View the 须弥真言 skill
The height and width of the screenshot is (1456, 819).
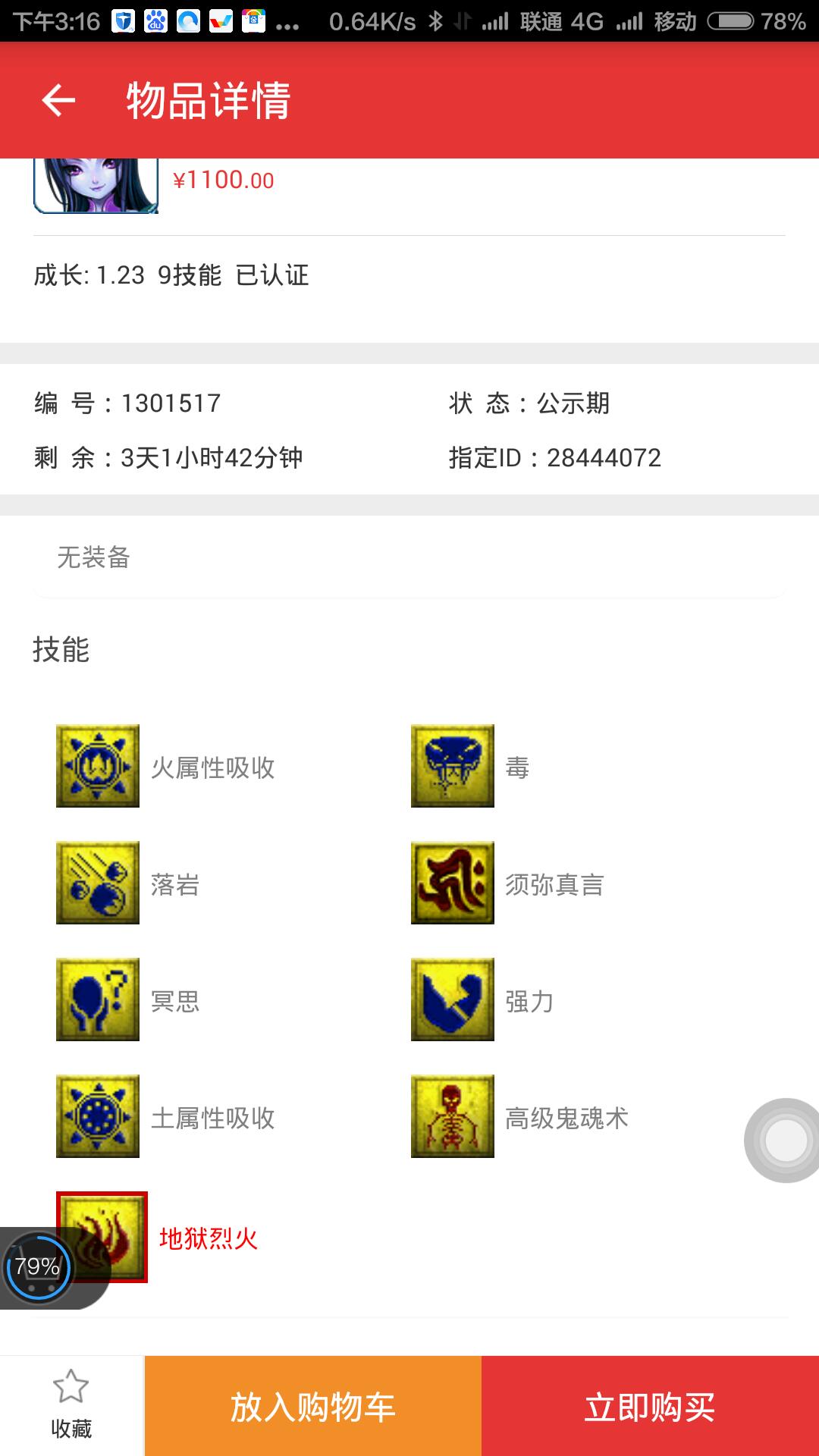click(x=453, y=883)
